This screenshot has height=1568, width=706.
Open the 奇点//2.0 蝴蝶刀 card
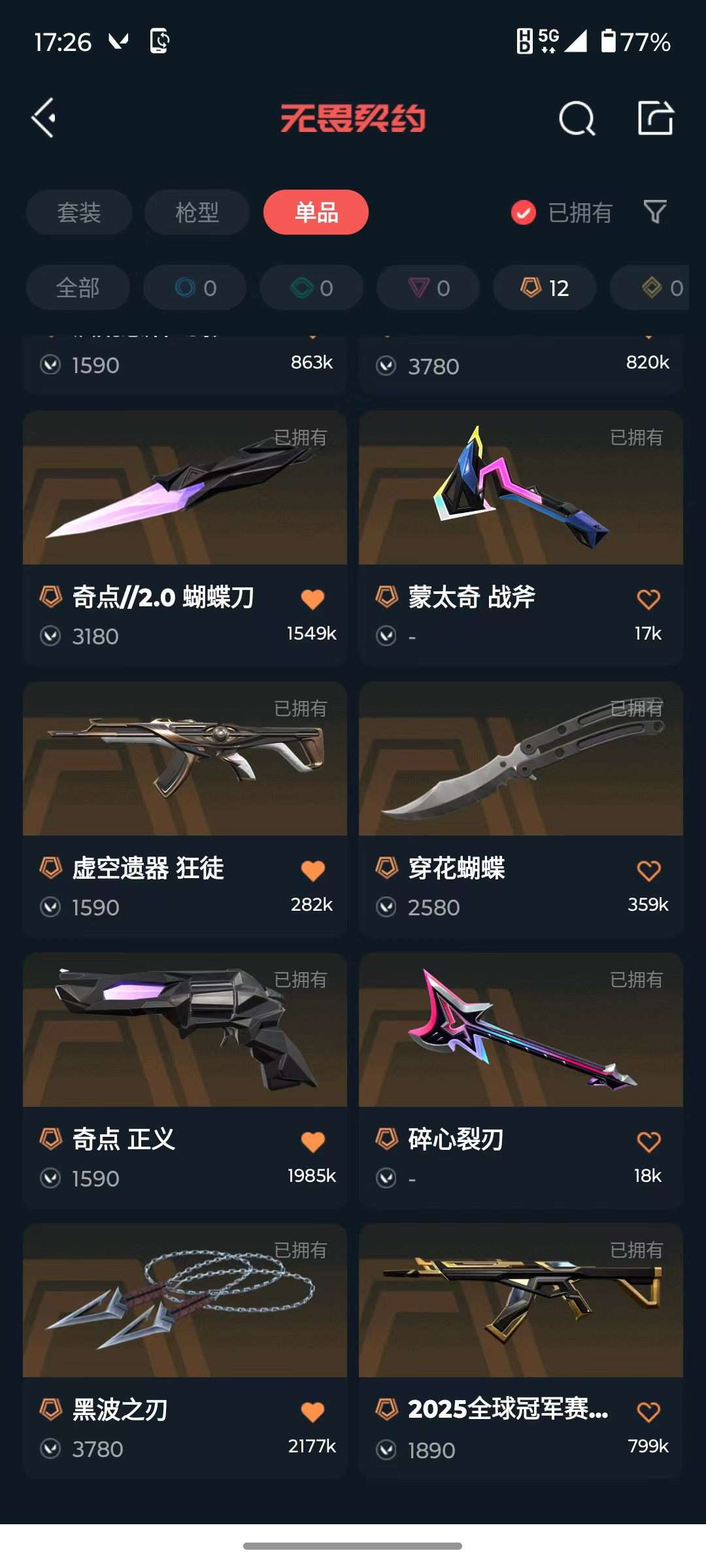click(x=185, y=538)
